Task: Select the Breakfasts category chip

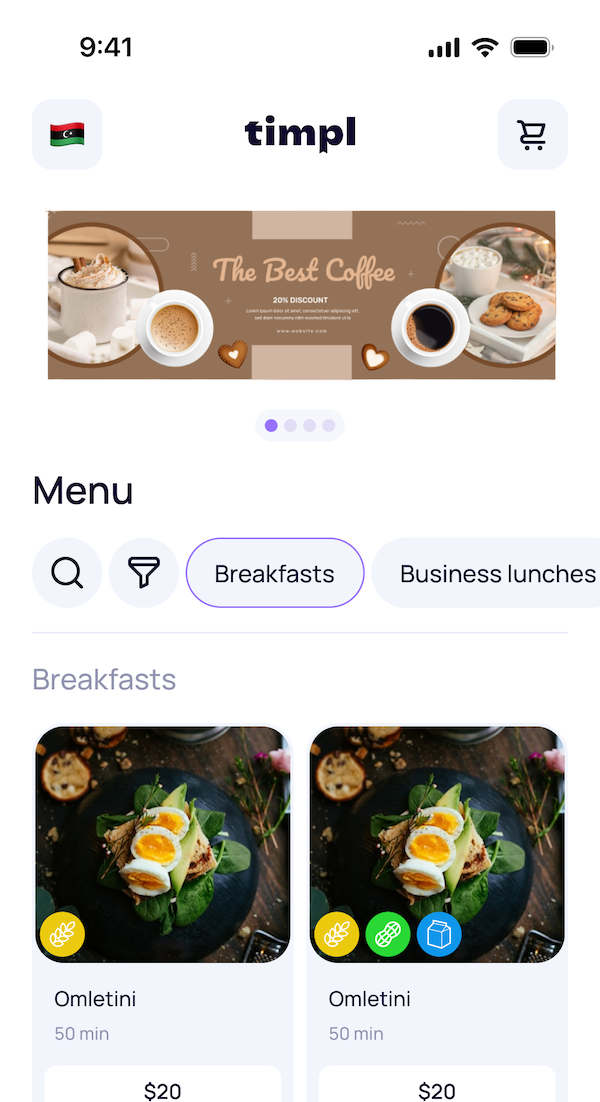Action: 275,573
